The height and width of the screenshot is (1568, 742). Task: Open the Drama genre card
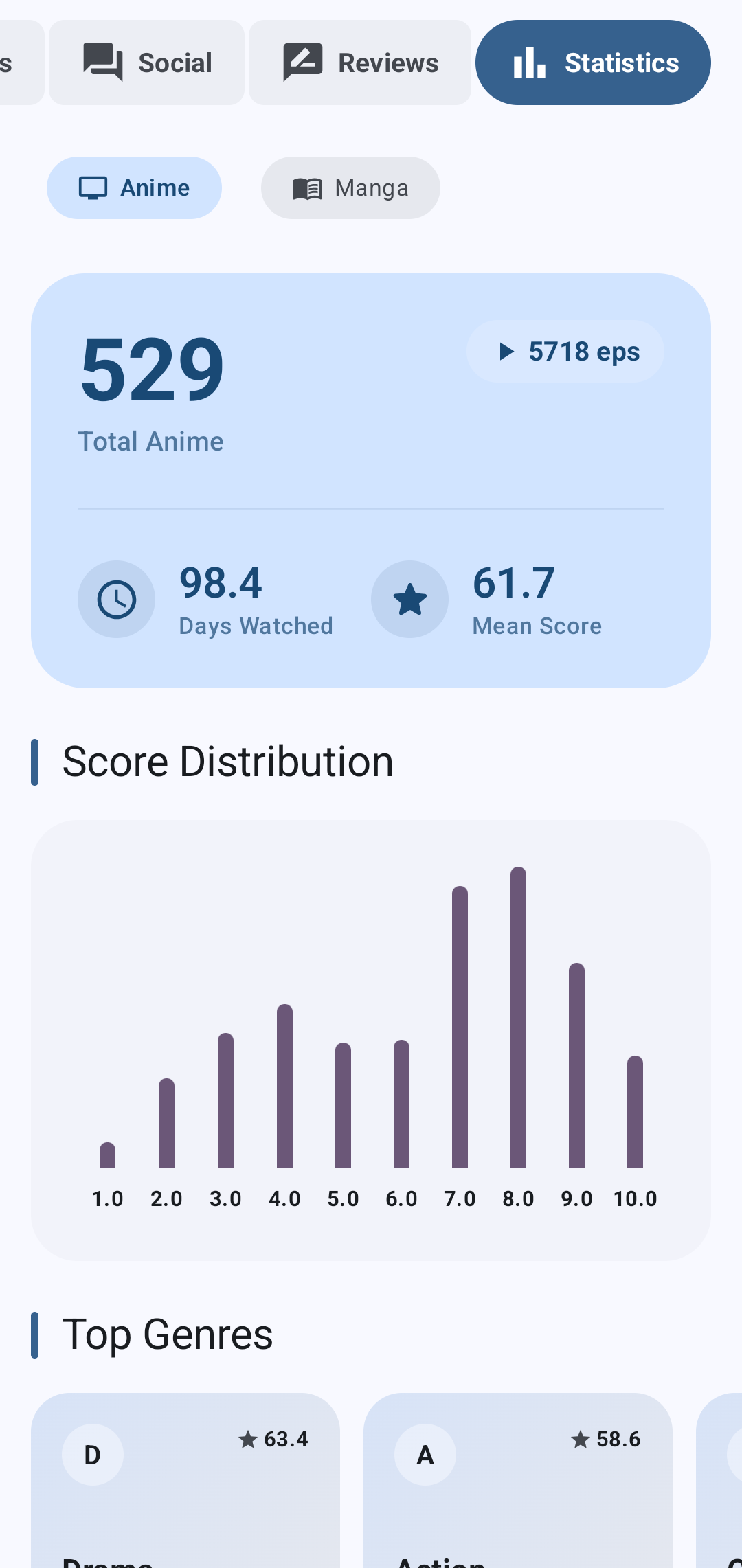click(185, 1480)
